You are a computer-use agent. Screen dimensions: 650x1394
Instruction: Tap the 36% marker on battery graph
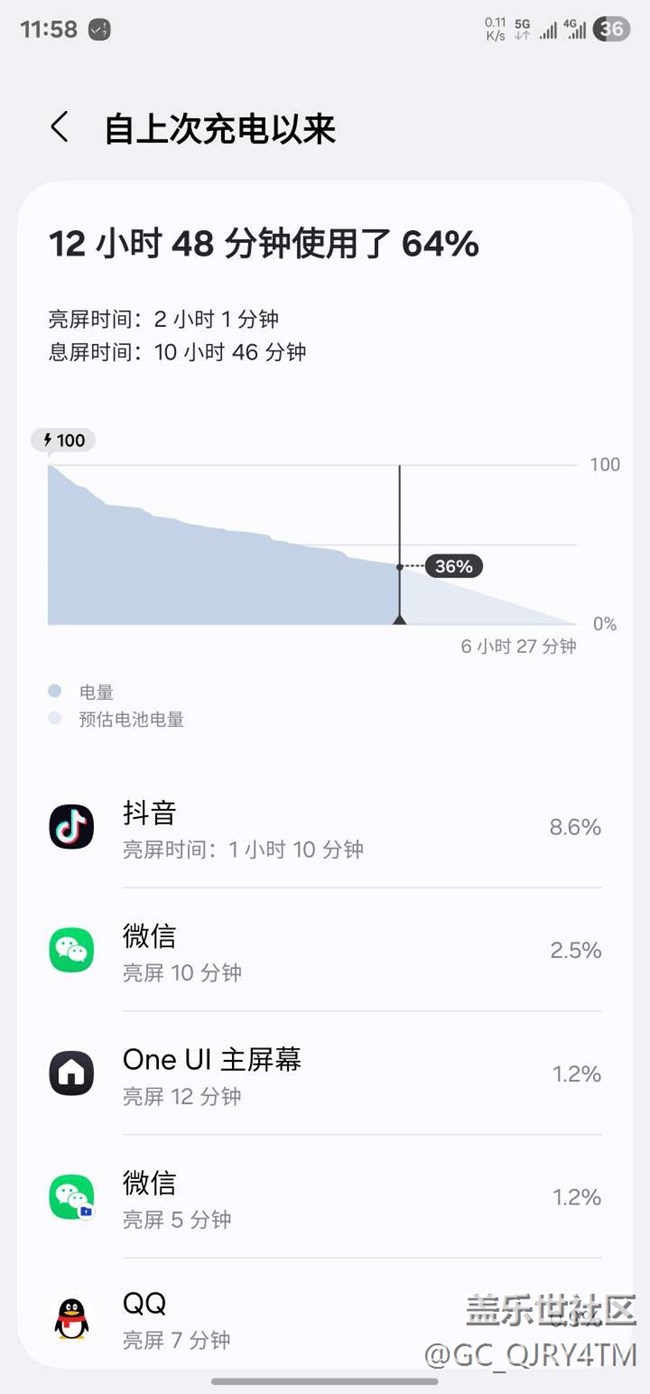(x=453, y=566)
